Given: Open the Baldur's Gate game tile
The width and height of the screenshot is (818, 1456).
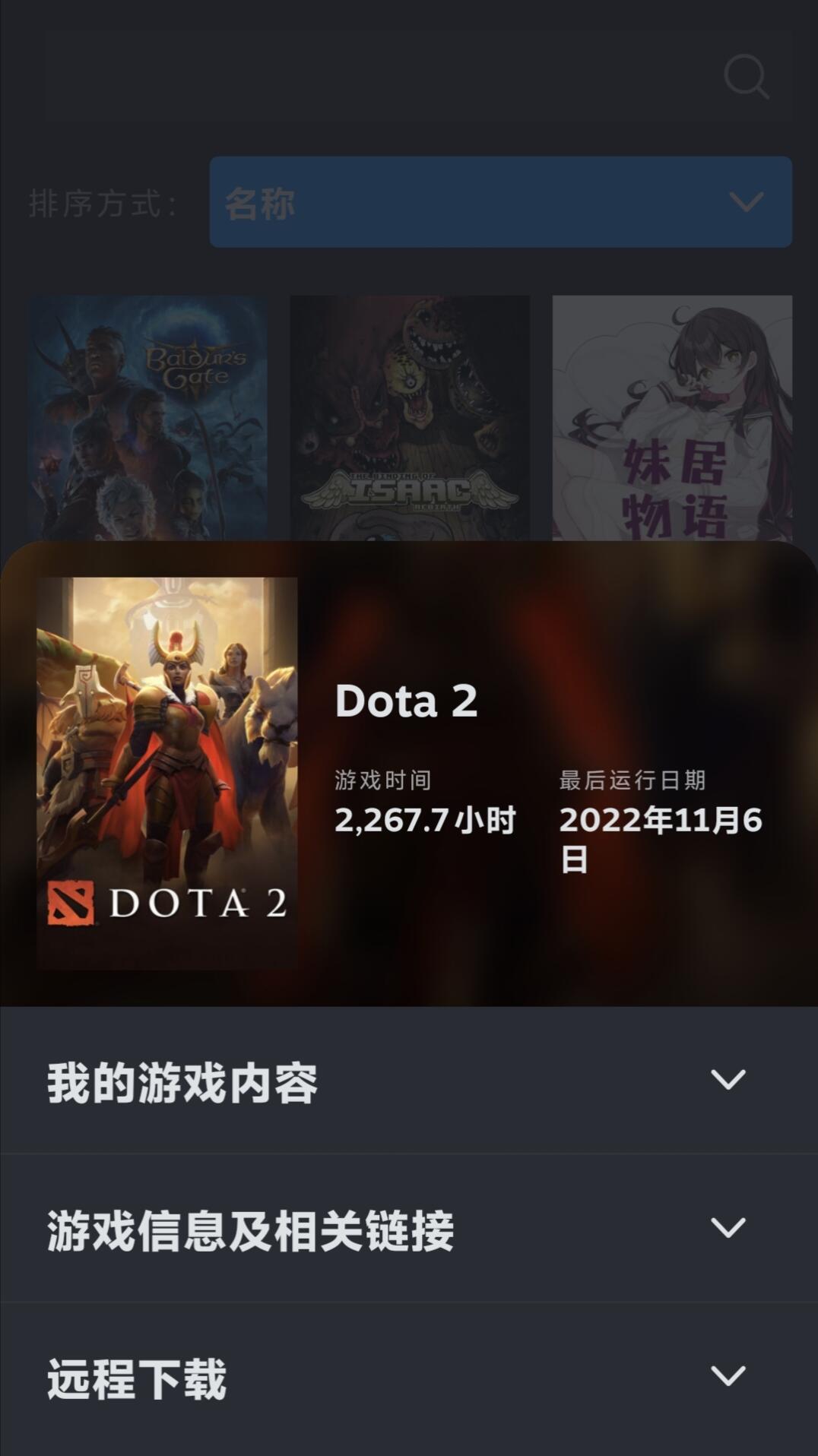Looking at the screenshot, I should coord(147,418).
